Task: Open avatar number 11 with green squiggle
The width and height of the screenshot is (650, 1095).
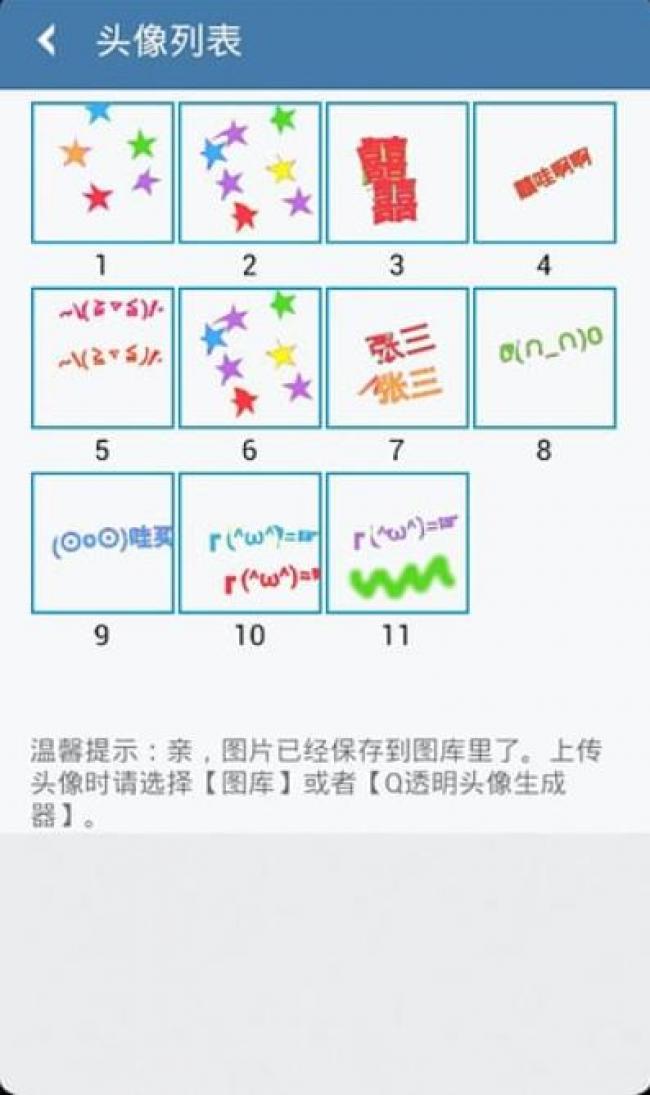Action: (397, 542)
